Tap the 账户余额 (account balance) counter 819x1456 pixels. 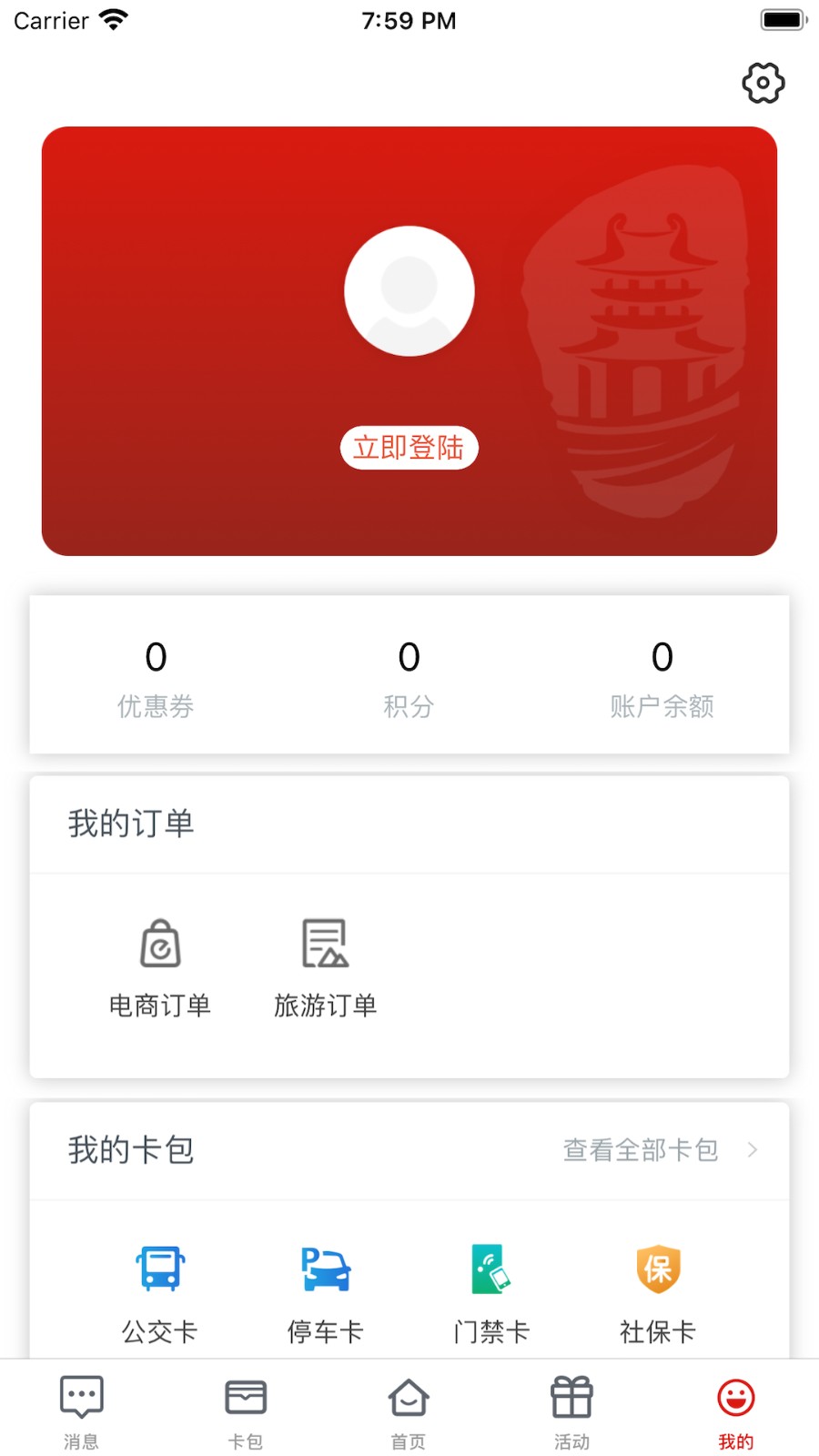(662, 678)
